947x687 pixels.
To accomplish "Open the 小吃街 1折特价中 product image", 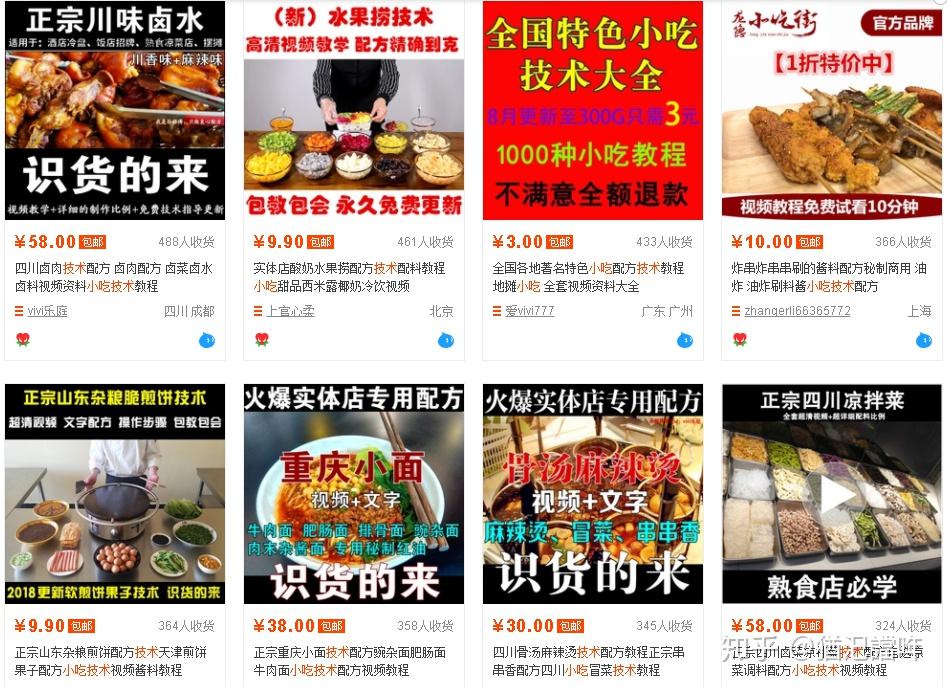I will [831, 110].
